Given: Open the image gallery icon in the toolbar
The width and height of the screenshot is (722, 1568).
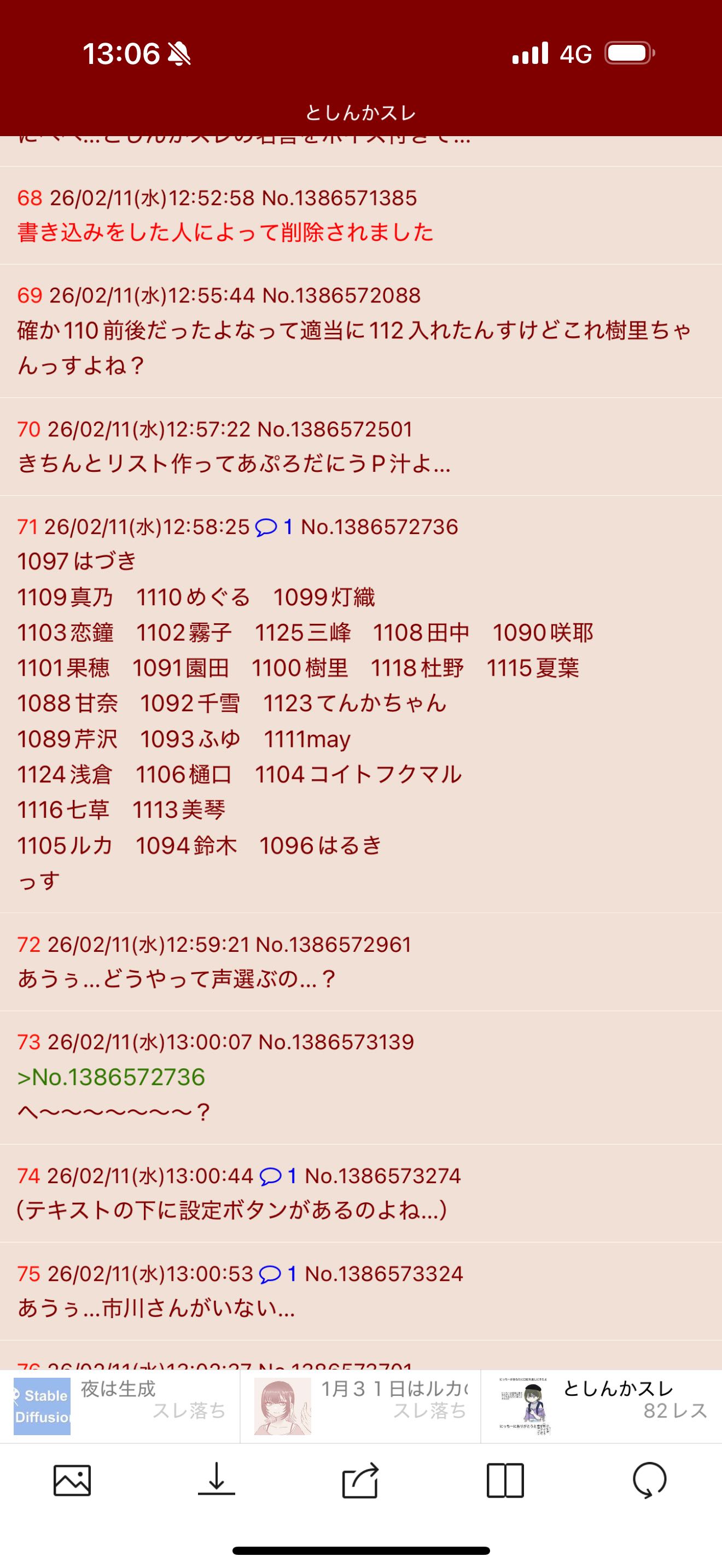Looking at the screenshot, I should [72, 1480].
